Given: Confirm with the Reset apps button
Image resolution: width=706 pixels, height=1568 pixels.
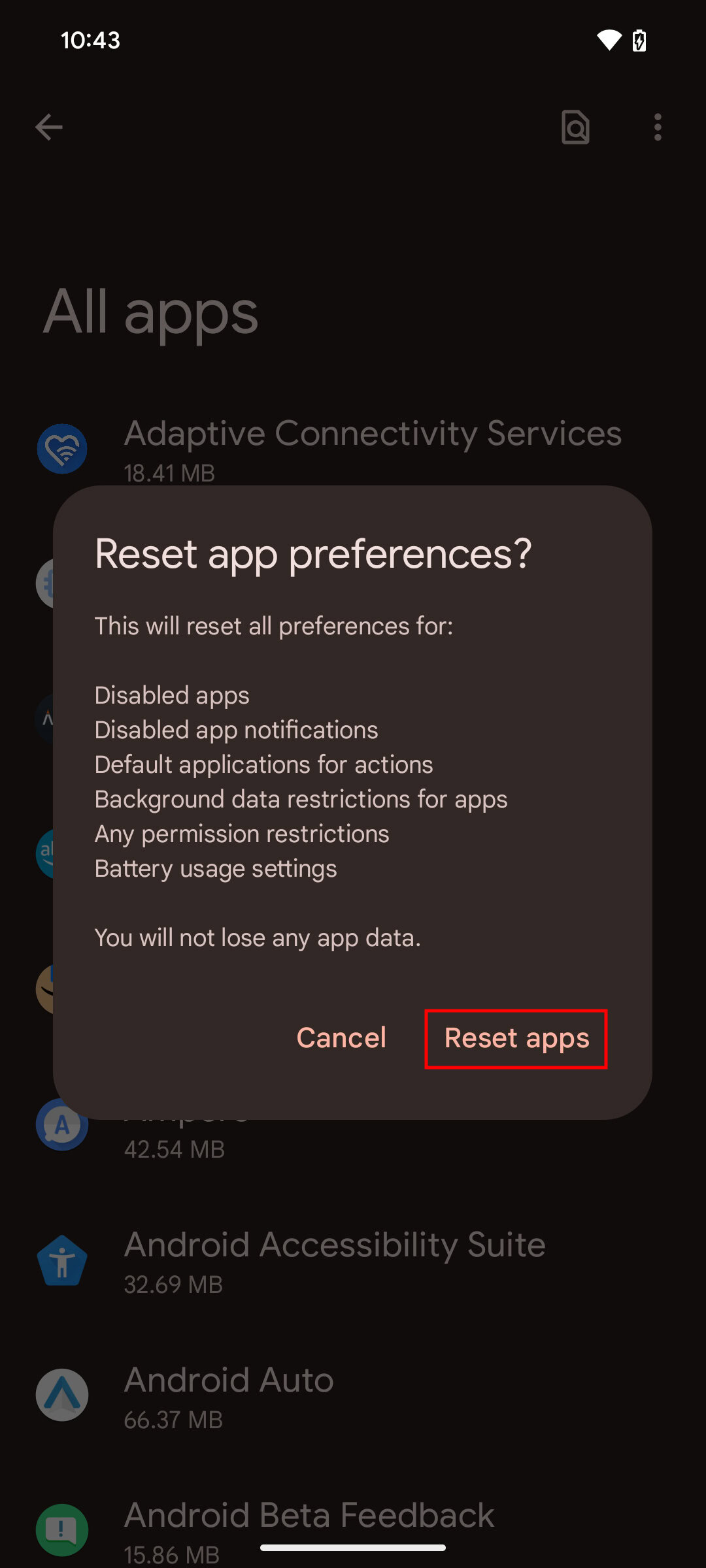Looking at the screenshot, I should tap(516, 1039).
